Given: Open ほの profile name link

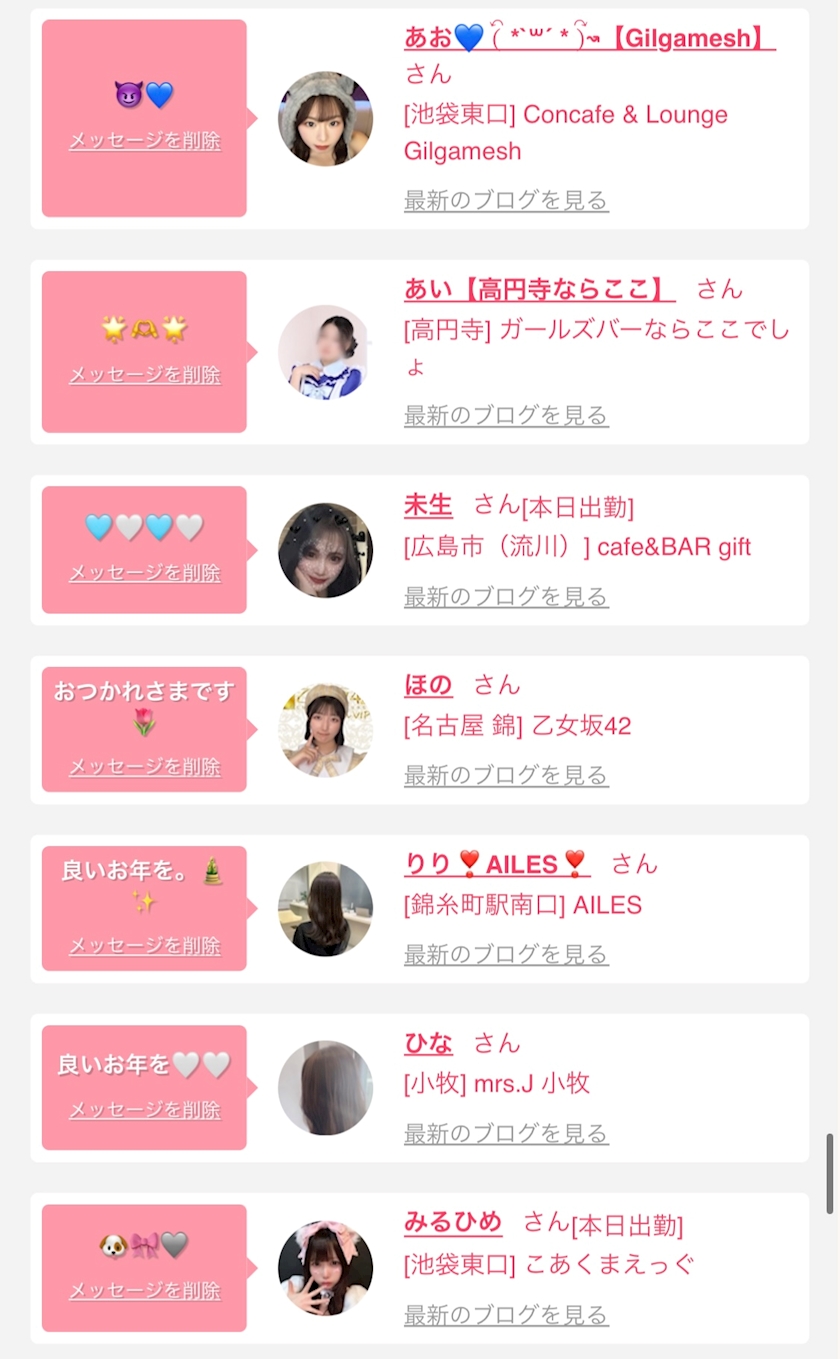Looking at the screenshot, I should pyautogui.click(x=428, y=685).
